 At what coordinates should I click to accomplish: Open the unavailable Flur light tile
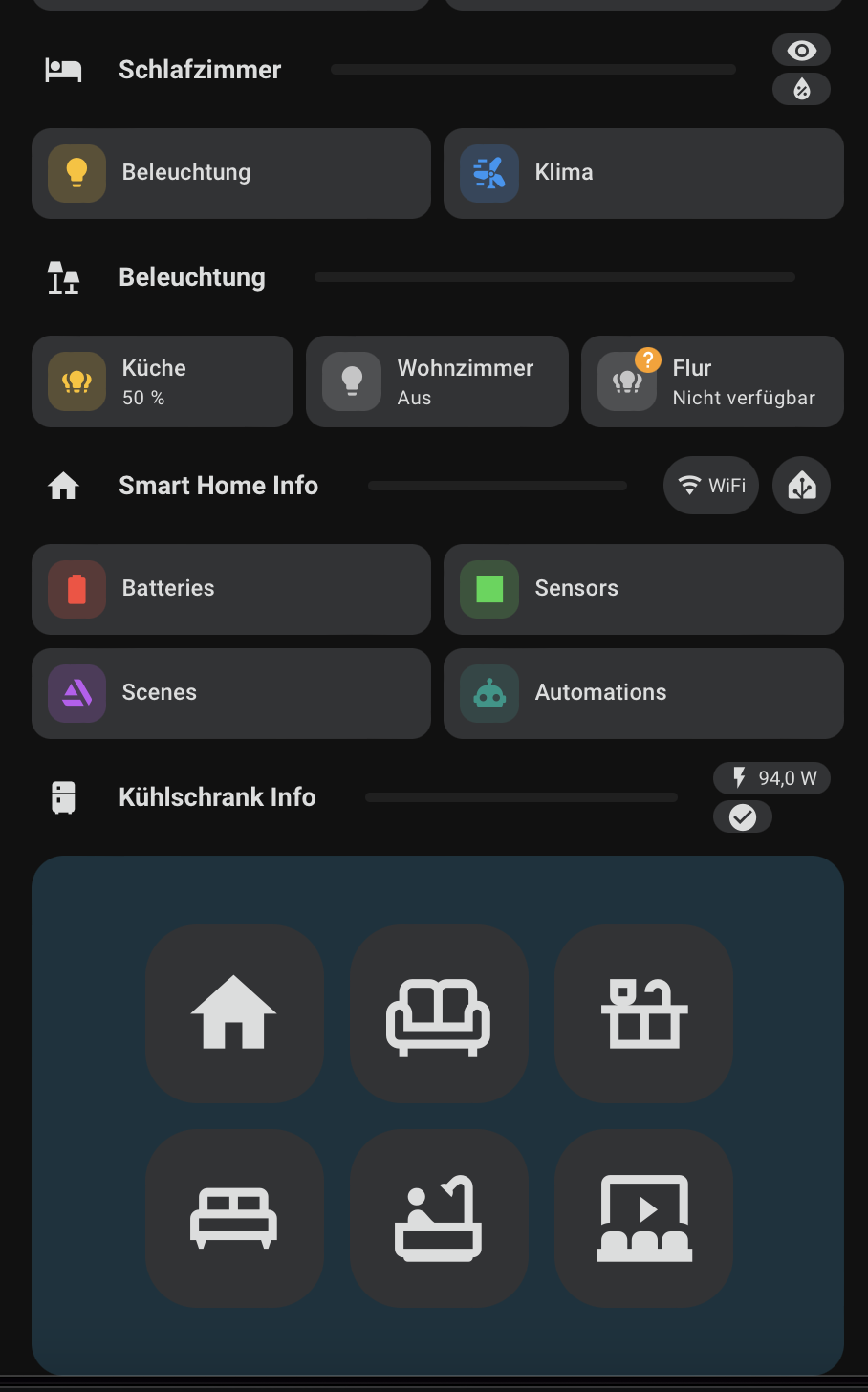[x=712, y=381]
